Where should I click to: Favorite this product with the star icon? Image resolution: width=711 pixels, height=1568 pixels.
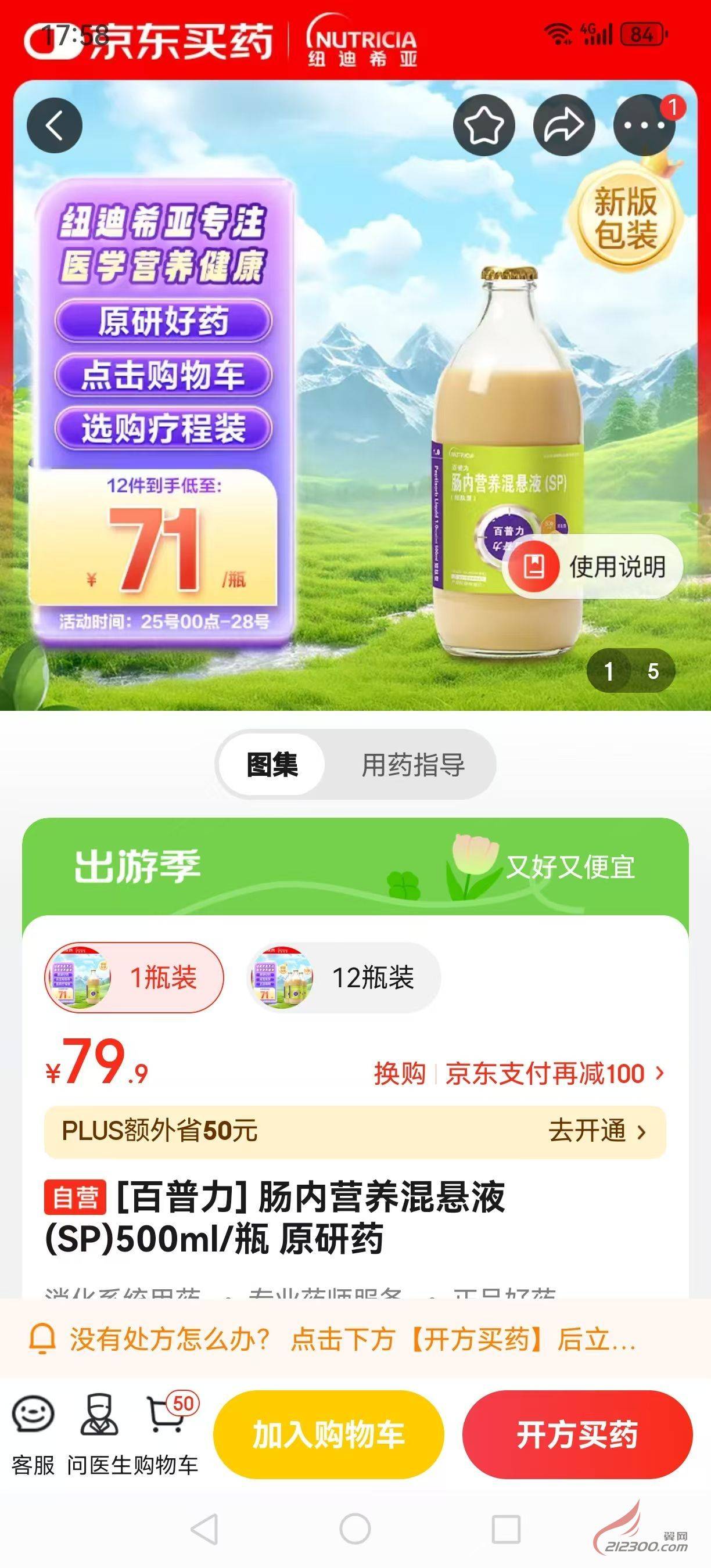click(484, 125)
